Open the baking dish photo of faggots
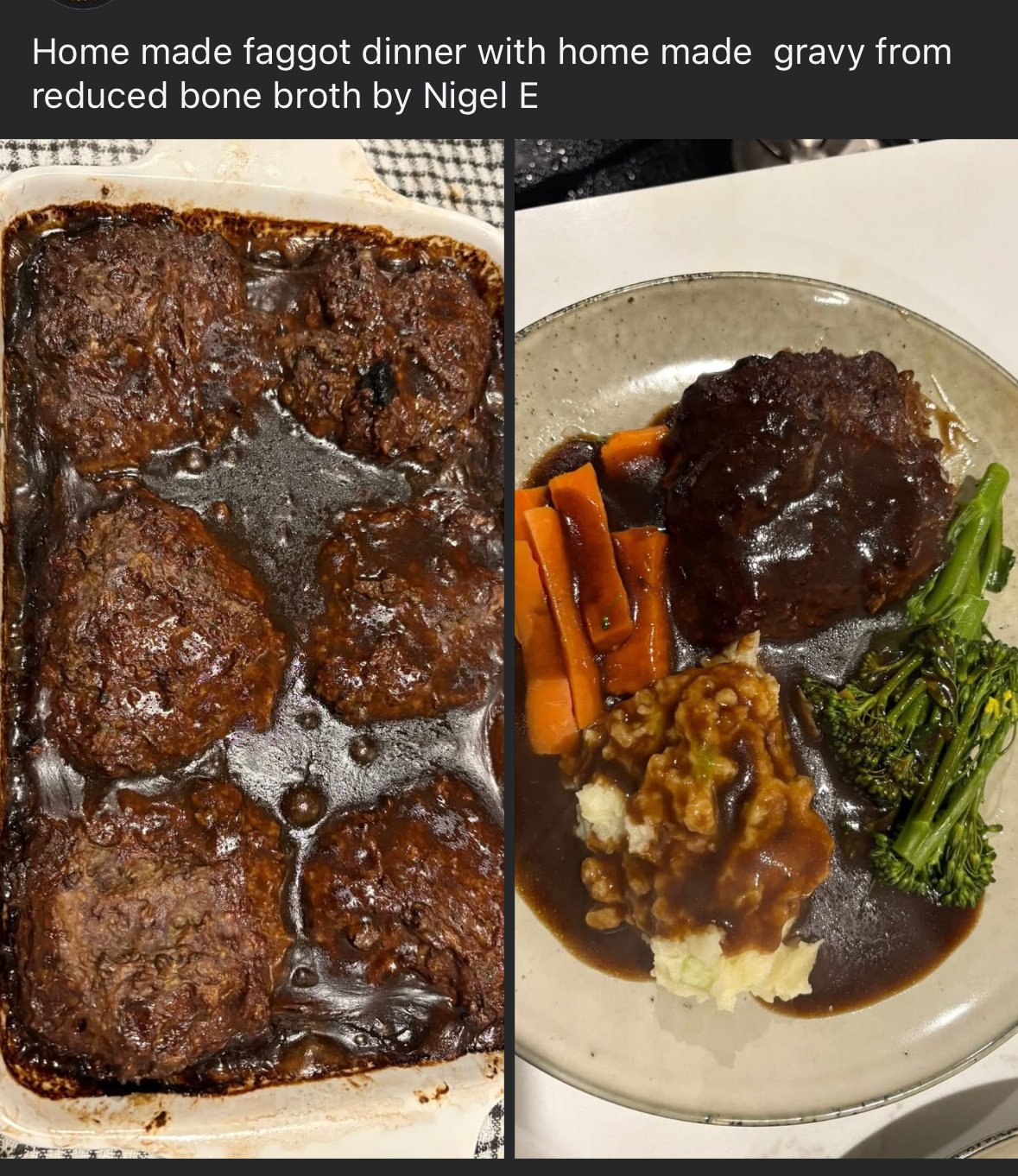Viewport: 1018px width, 1176px height. coord(251,648)
